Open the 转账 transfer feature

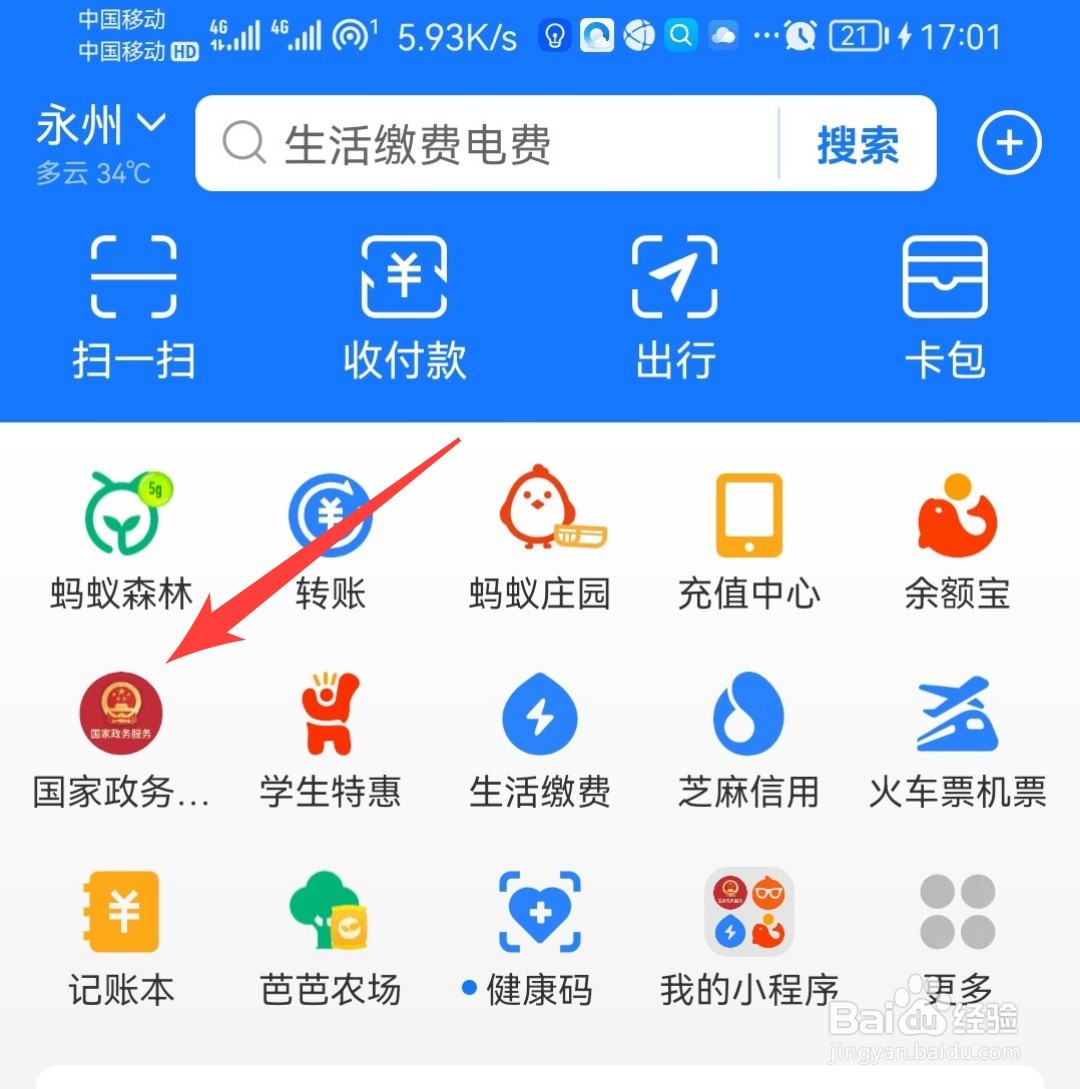coord(330,530)
